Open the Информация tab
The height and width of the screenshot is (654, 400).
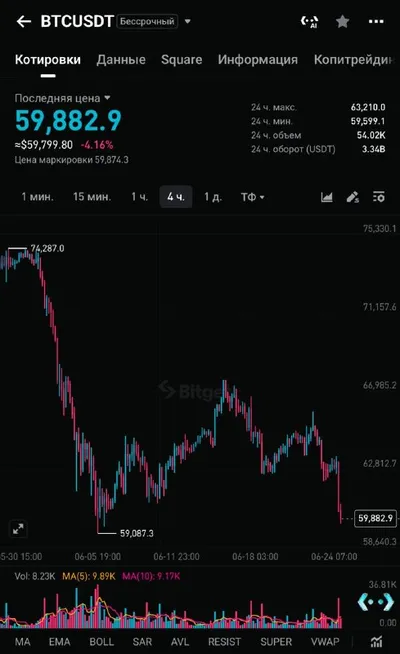coord(258,60)
